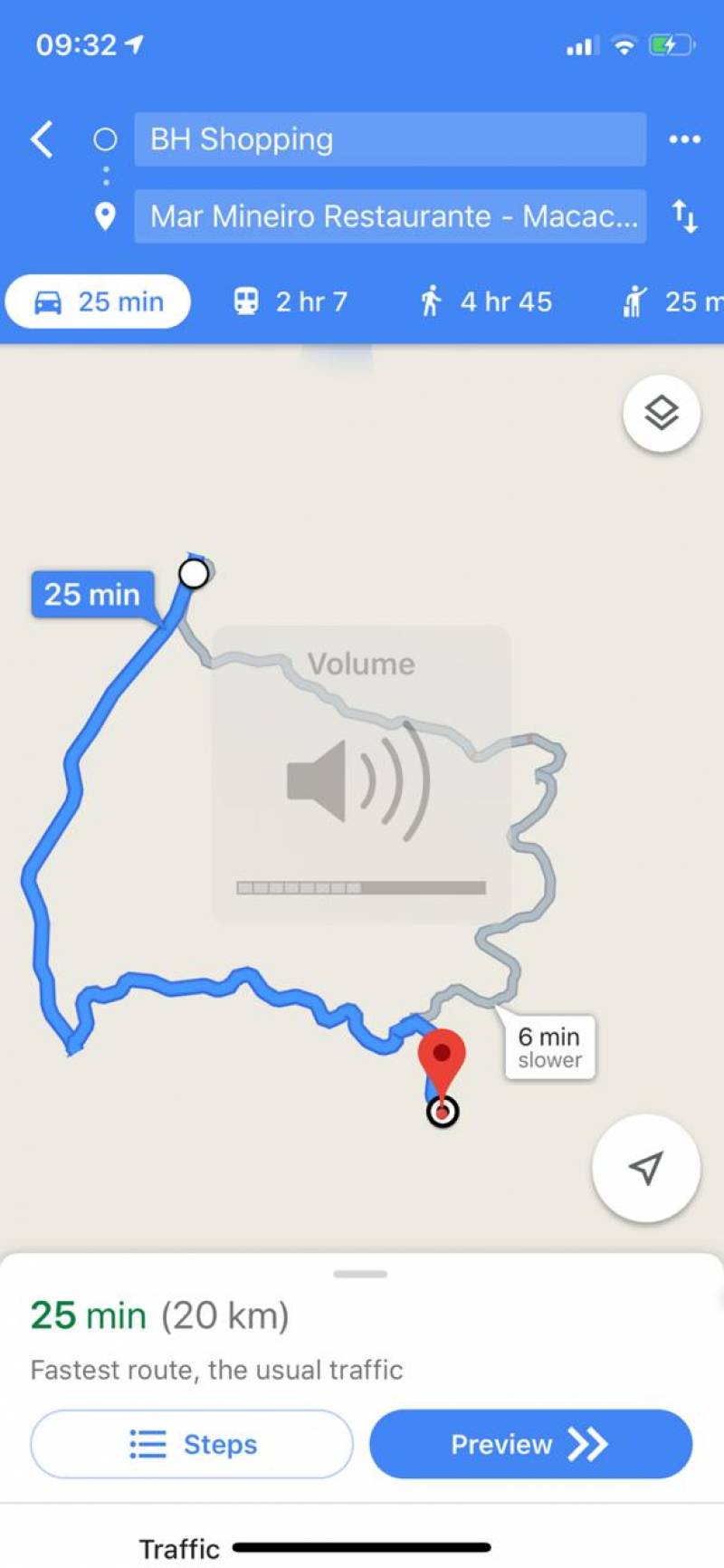Choose the 6 min slower alternate route
The height and width of the screenshot is (1568, 724).
[549, 1047]
